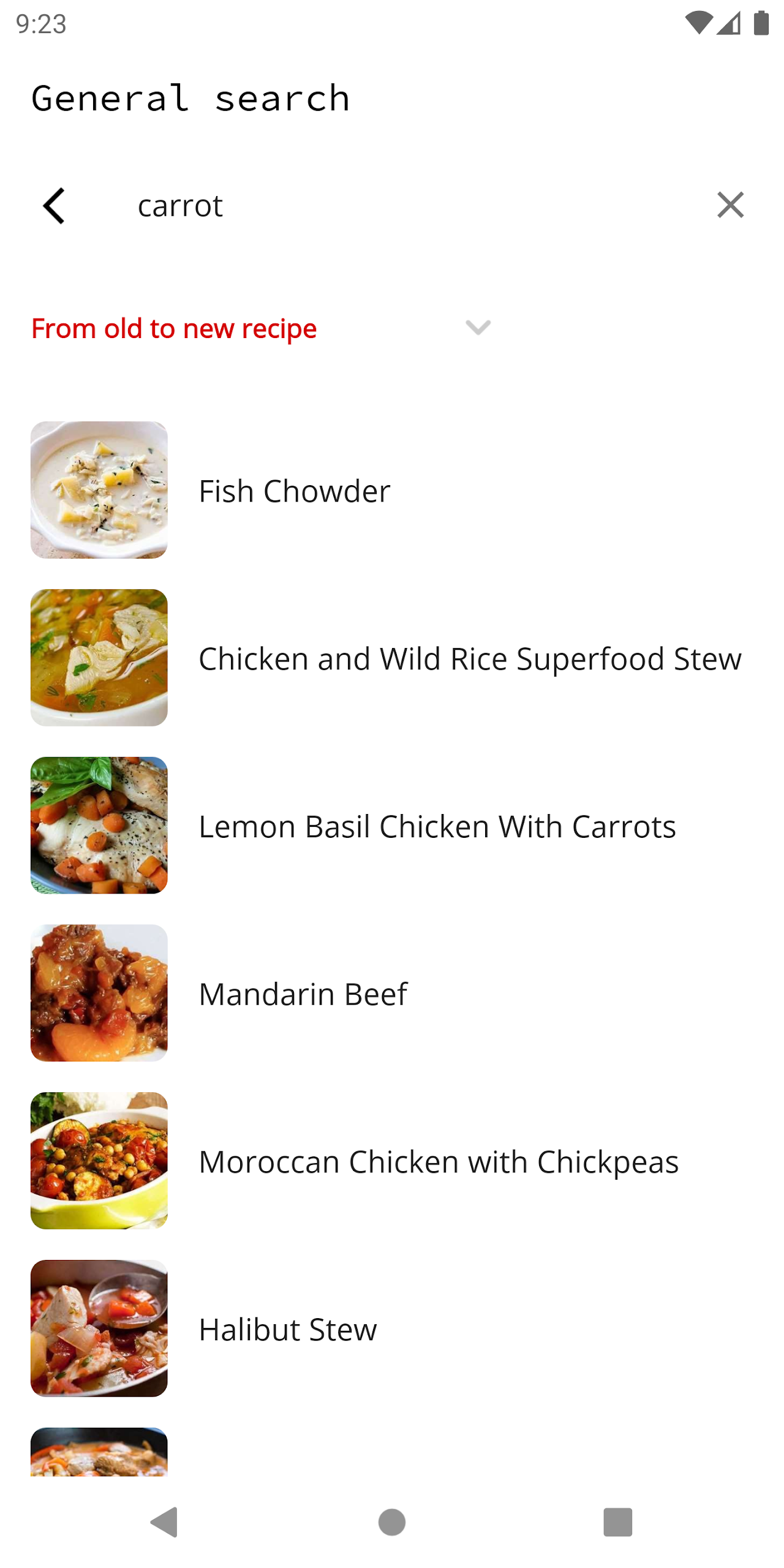Tap the system home button
Screen dimensions: 784x1568
pyautogui.click(x=392, y=1522)
